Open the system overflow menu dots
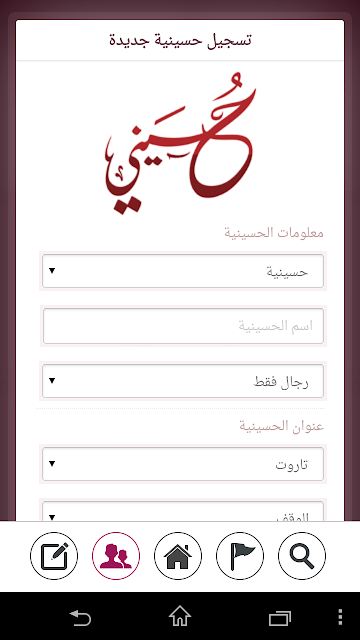This screenshot has width=360, height=640. (x=341, y=617)
